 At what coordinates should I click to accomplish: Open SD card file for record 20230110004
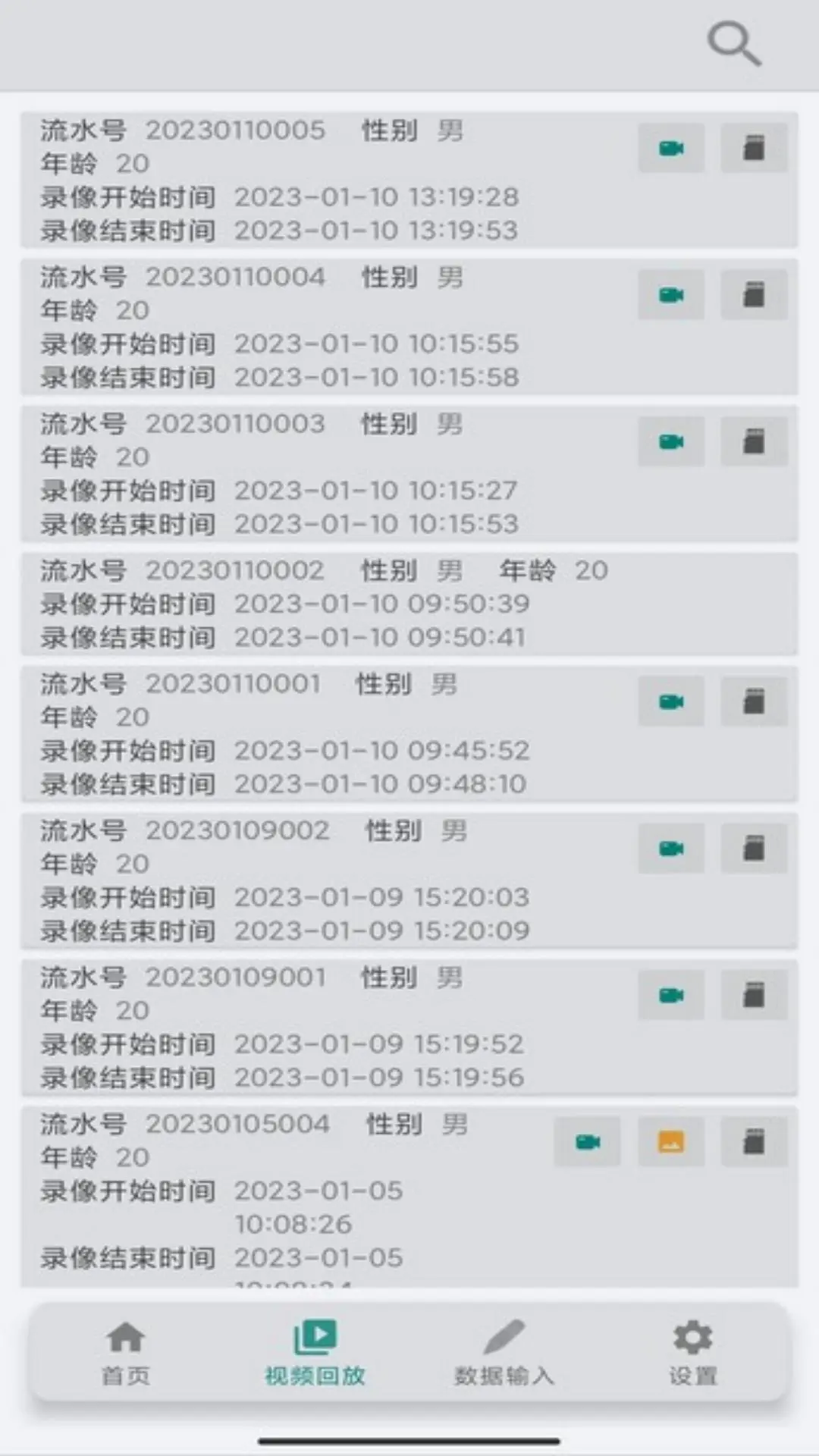click(754, 295)
